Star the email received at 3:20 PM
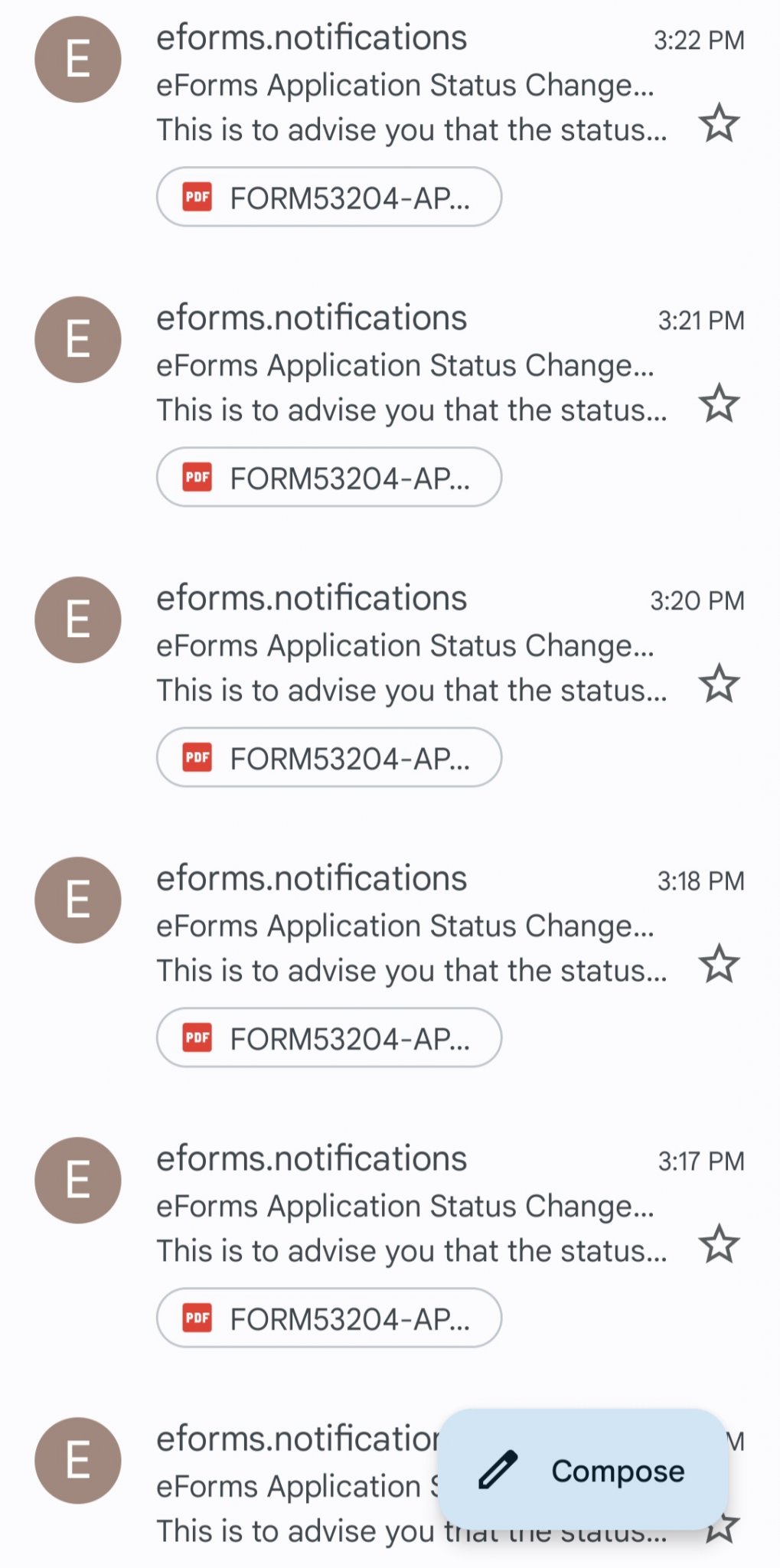Image resolution: width=780 pixels, height=1568 pixels. coord(719,684)
